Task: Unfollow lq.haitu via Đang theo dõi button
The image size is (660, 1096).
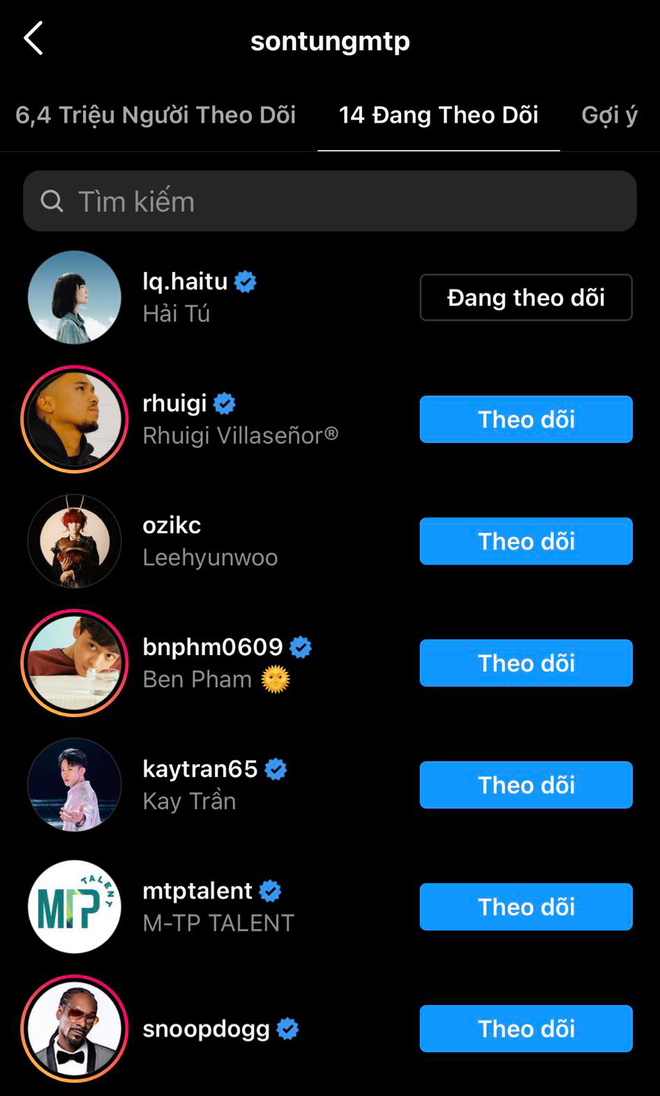Action: (x=526, y=297)
